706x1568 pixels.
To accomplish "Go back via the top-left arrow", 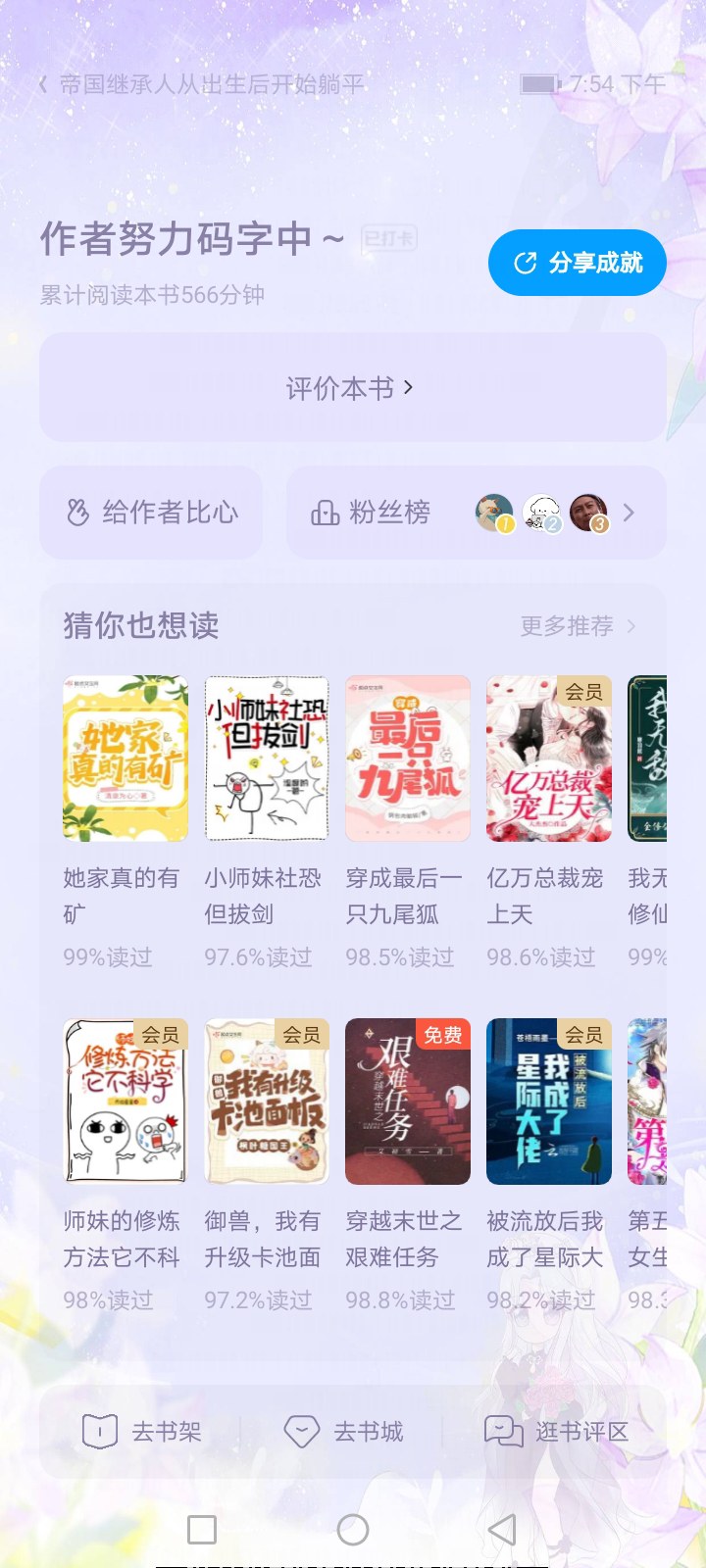I will pos(43,84).
